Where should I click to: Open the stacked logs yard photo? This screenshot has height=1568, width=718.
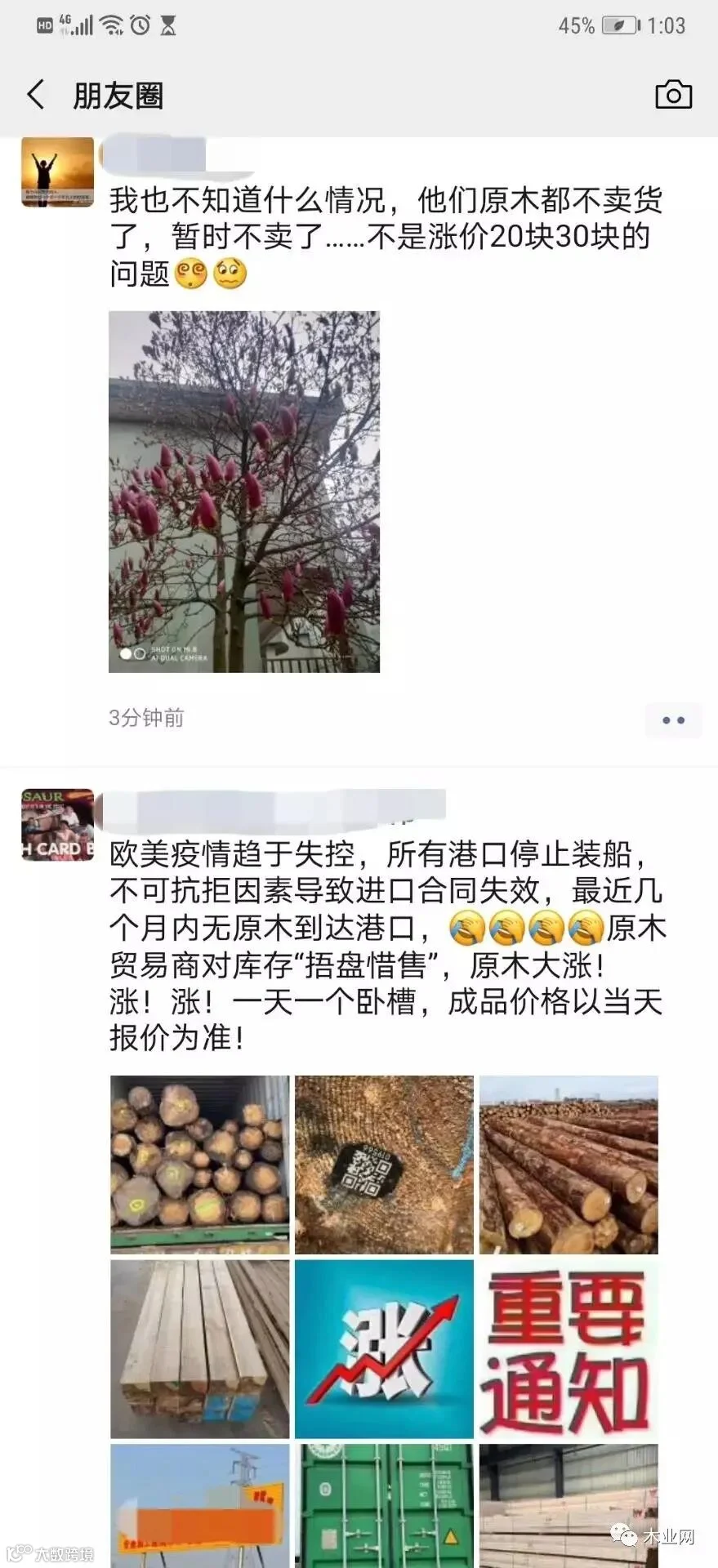pyautogui.click(x=569, y=1165)
